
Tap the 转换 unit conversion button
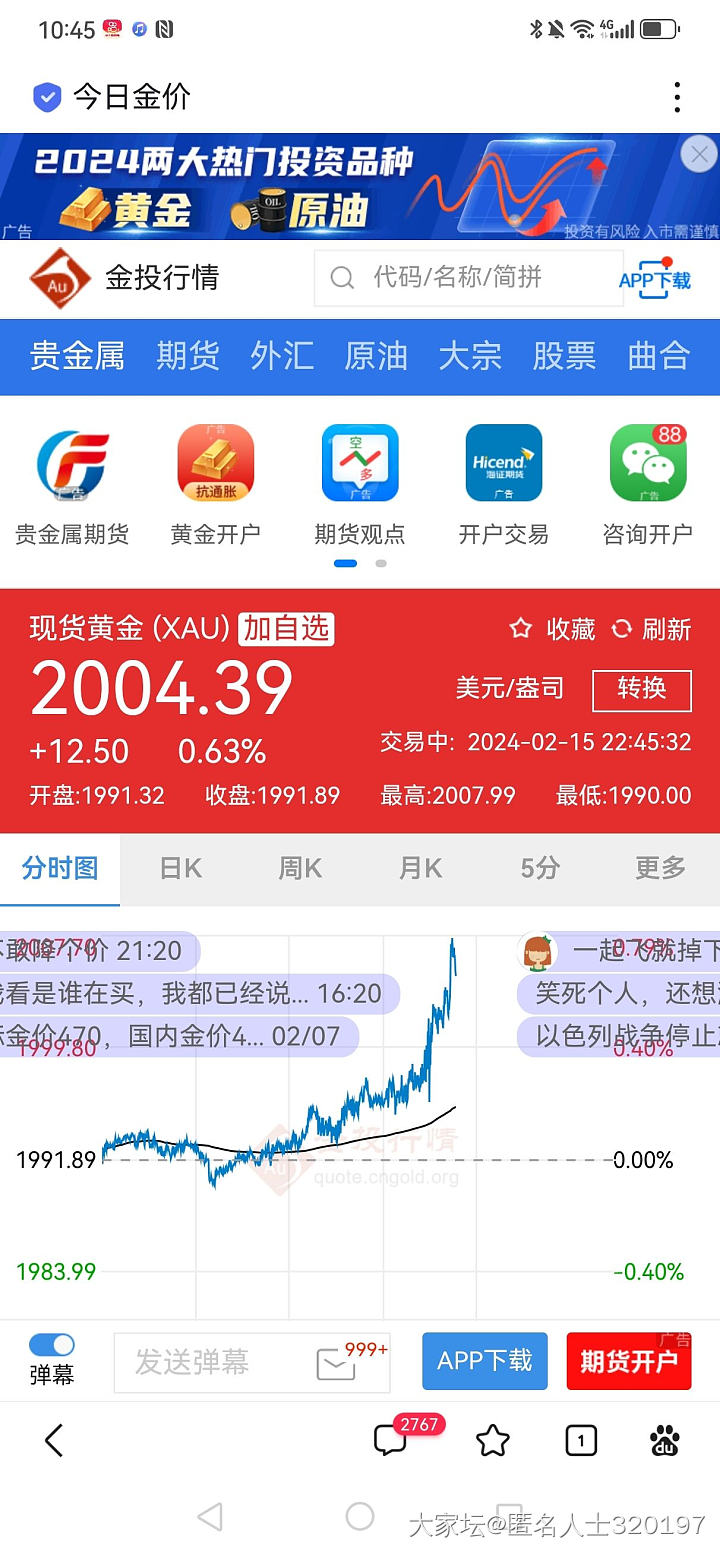pos(641,689)
